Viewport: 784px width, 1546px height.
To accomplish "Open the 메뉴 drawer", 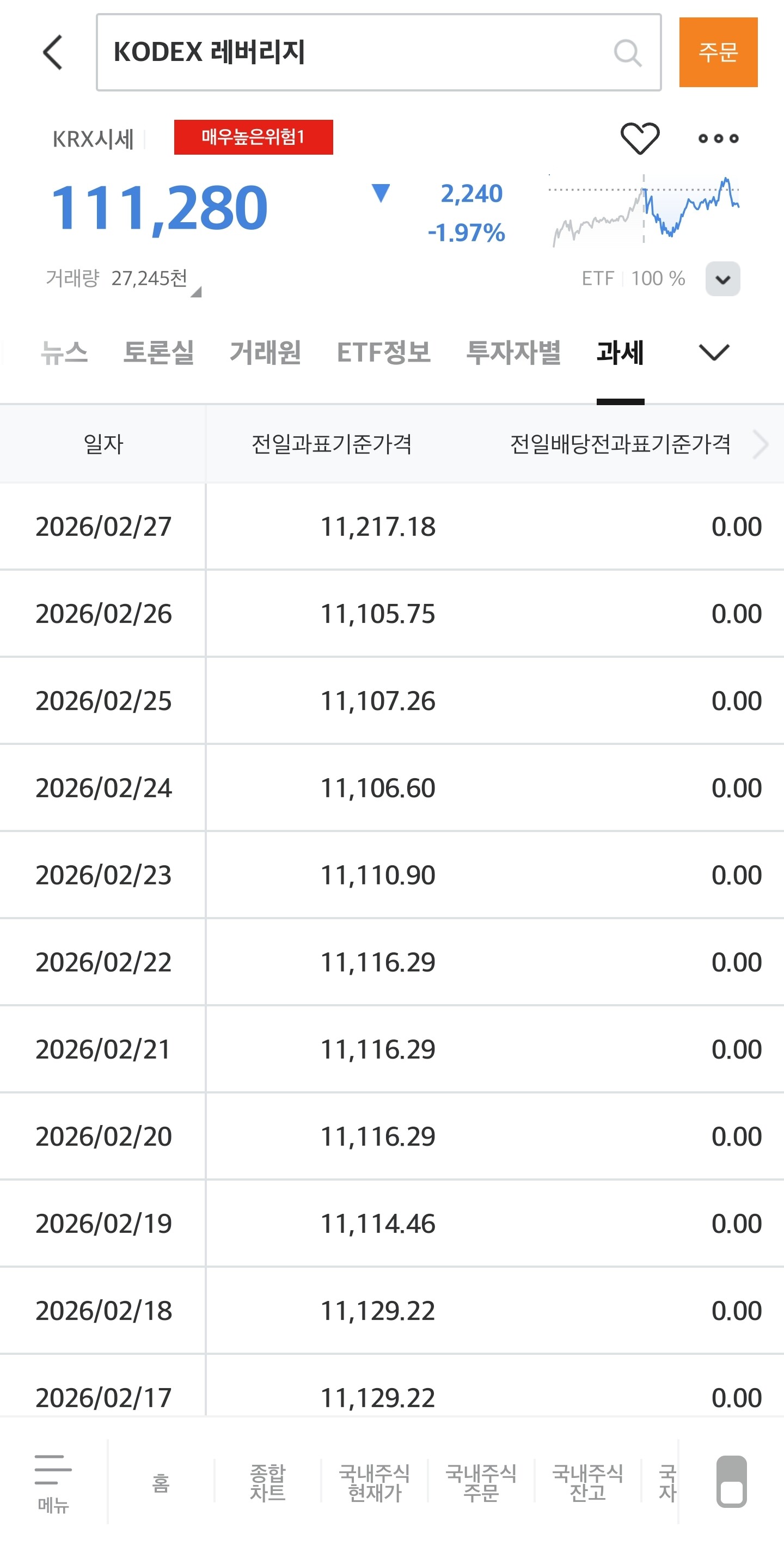I will pos(53,1481).
